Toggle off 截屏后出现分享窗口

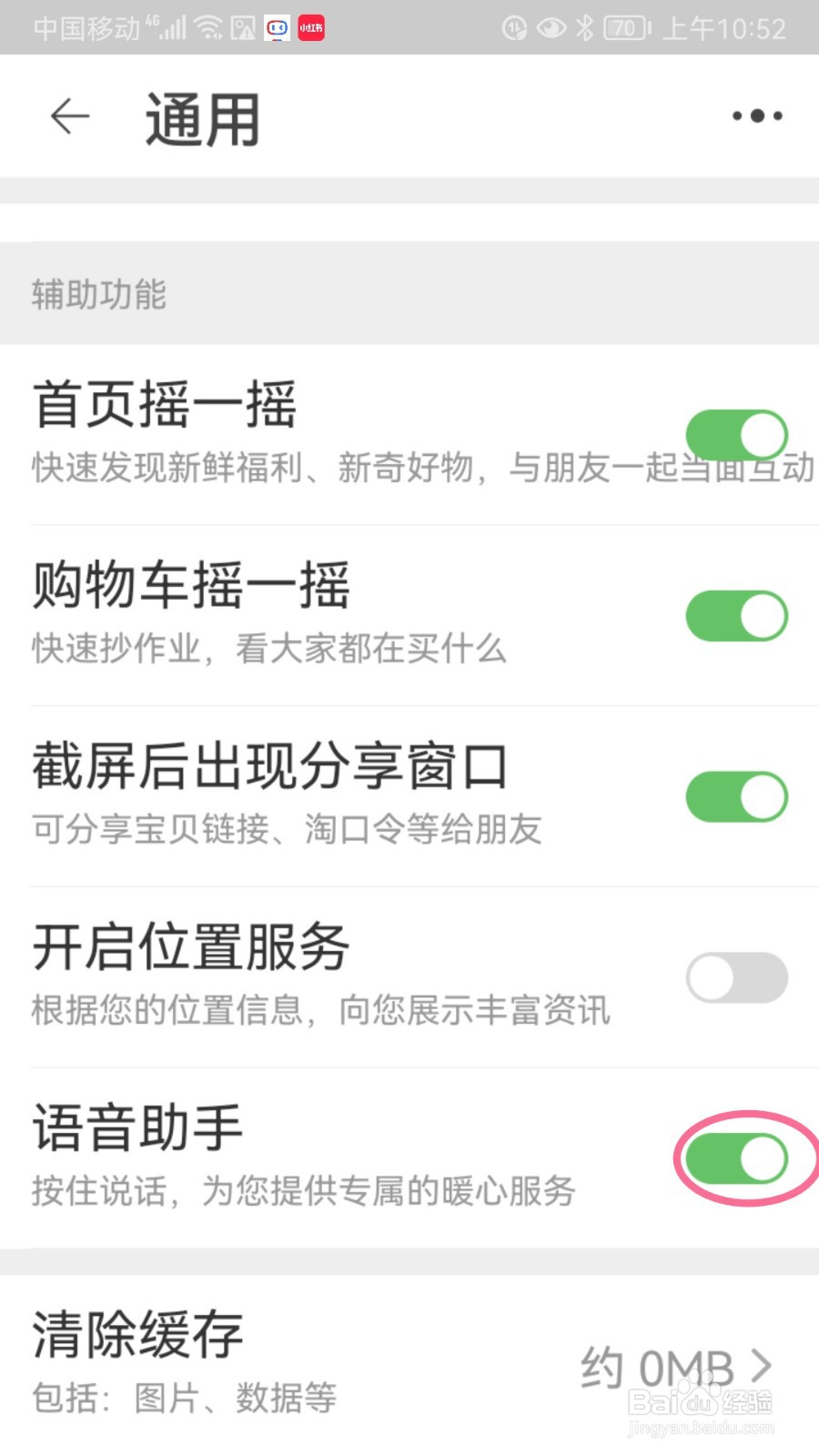click(x=737, y=797)
